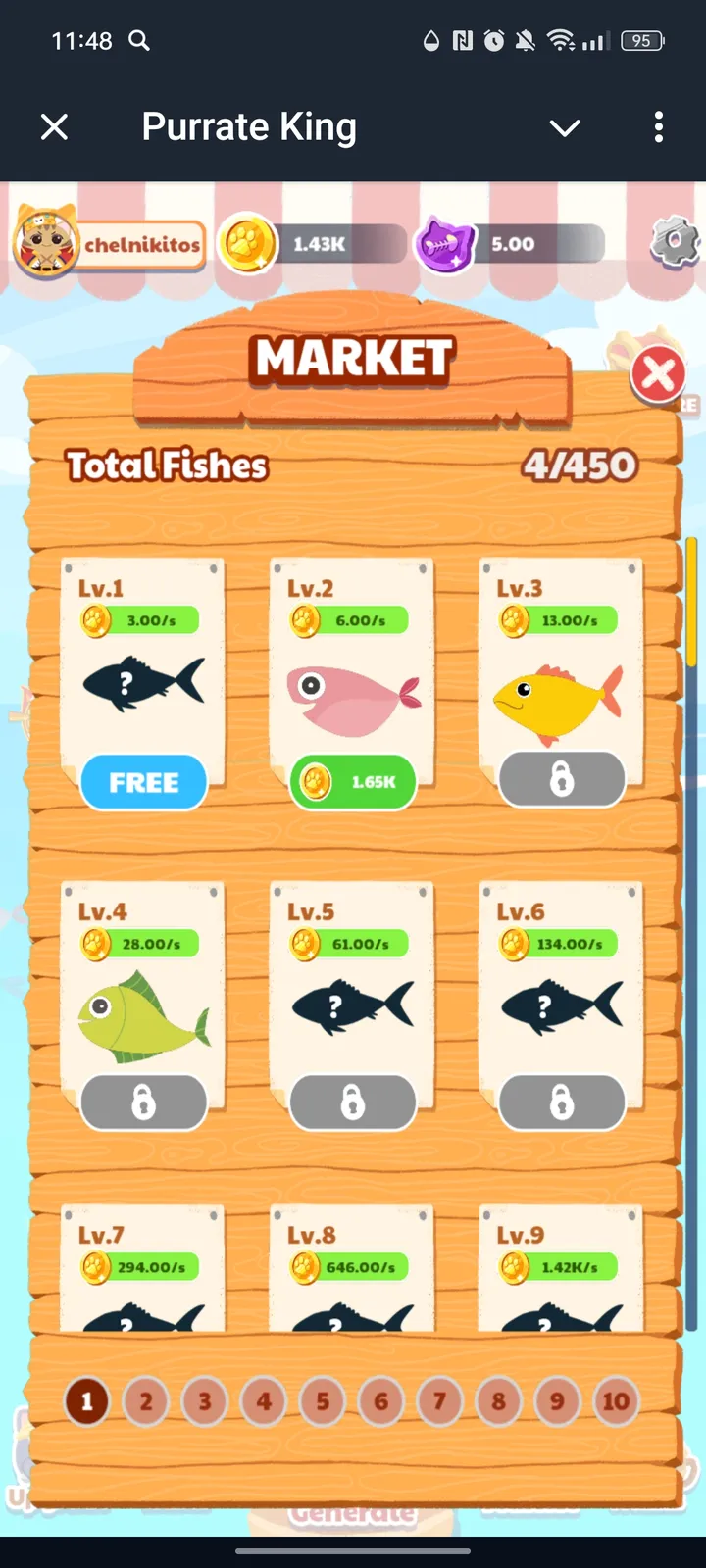Go to market page 3
Image resolution: width=706 pixels, height=1568 pixels.
tap(205, 1401)
